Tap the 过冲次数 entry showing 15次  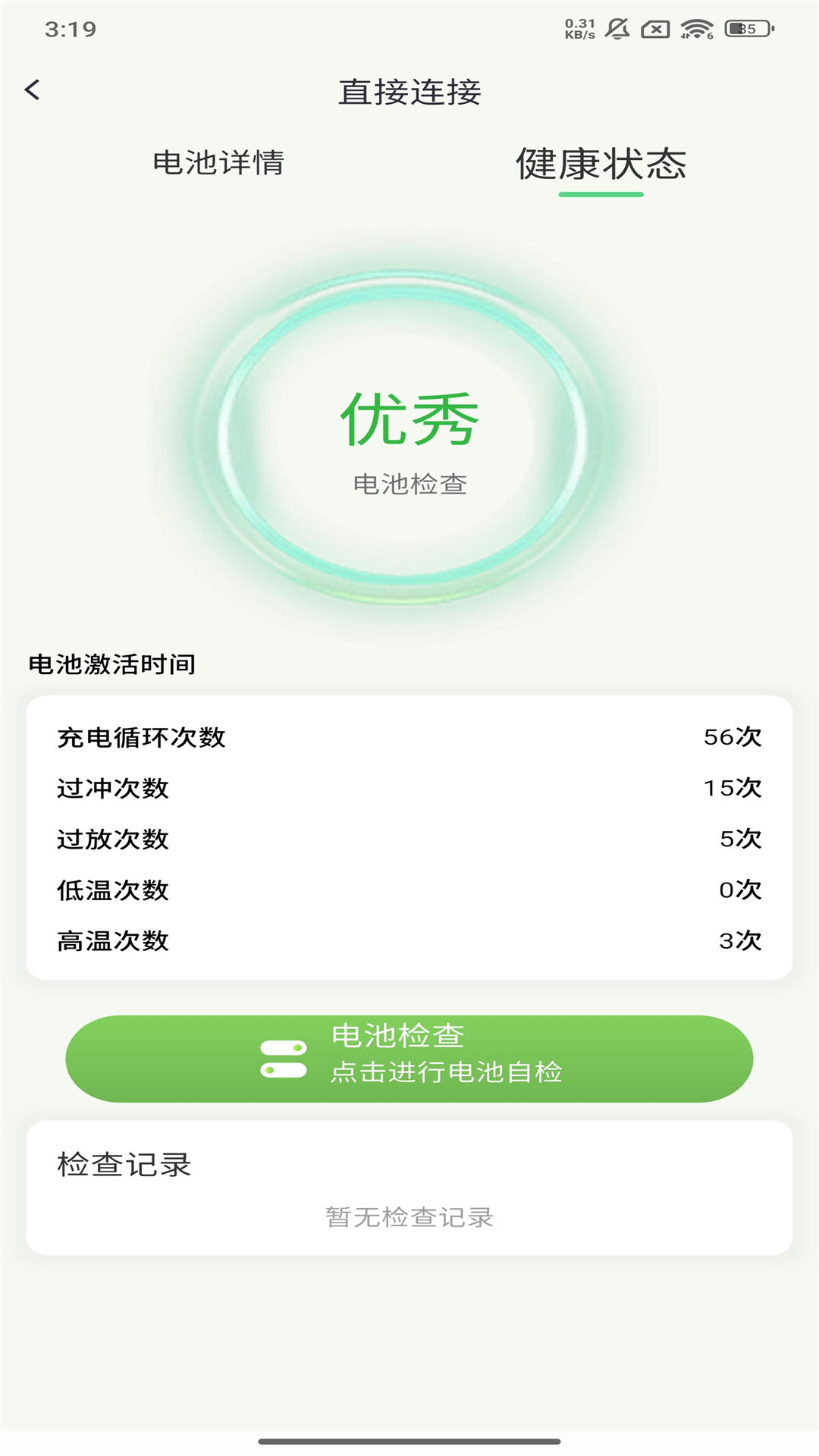click(x=409, y=788)
